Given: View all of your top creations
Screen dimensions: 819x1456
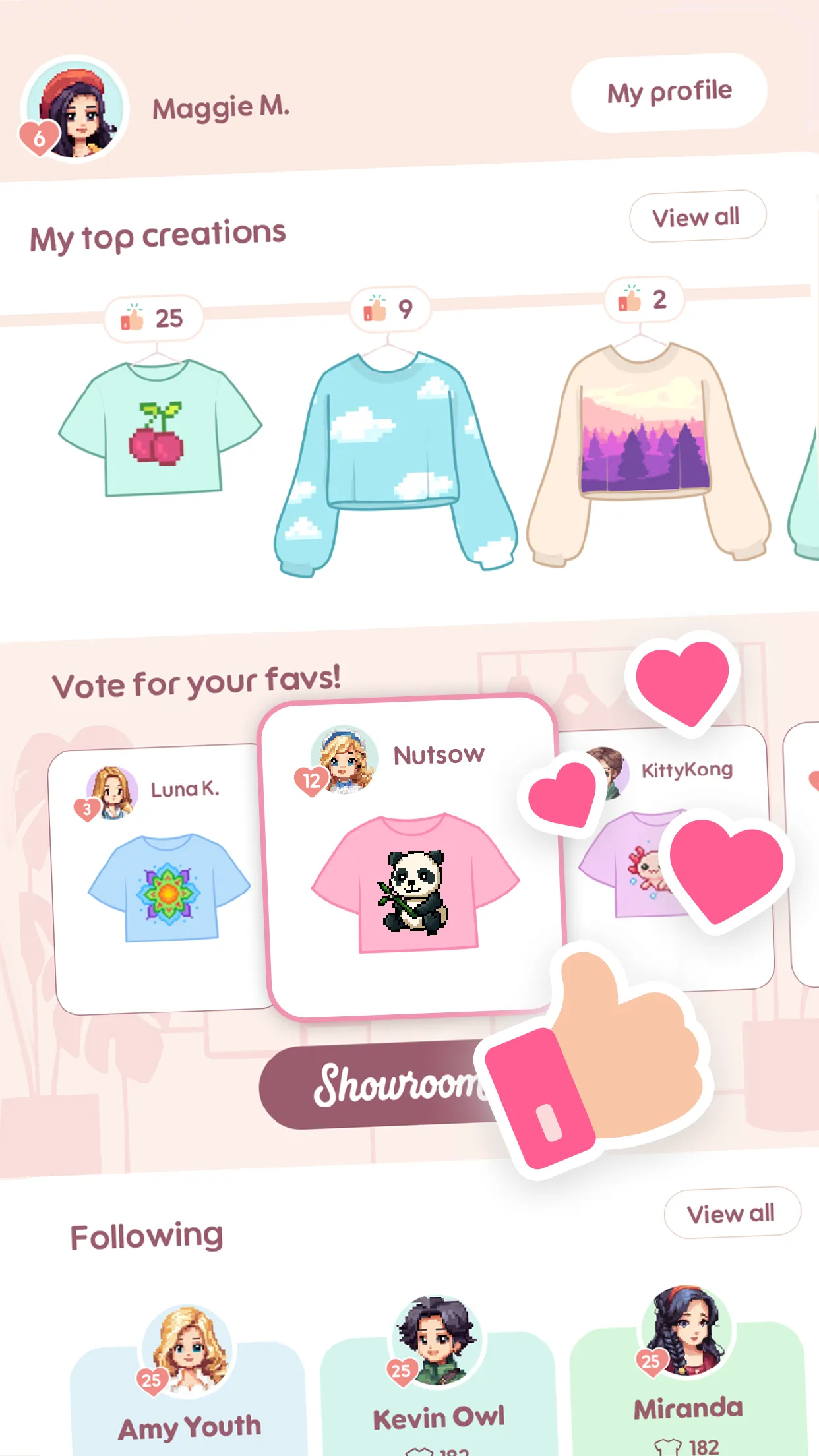Looking at the screenshot, I should [x=696, y=216].
